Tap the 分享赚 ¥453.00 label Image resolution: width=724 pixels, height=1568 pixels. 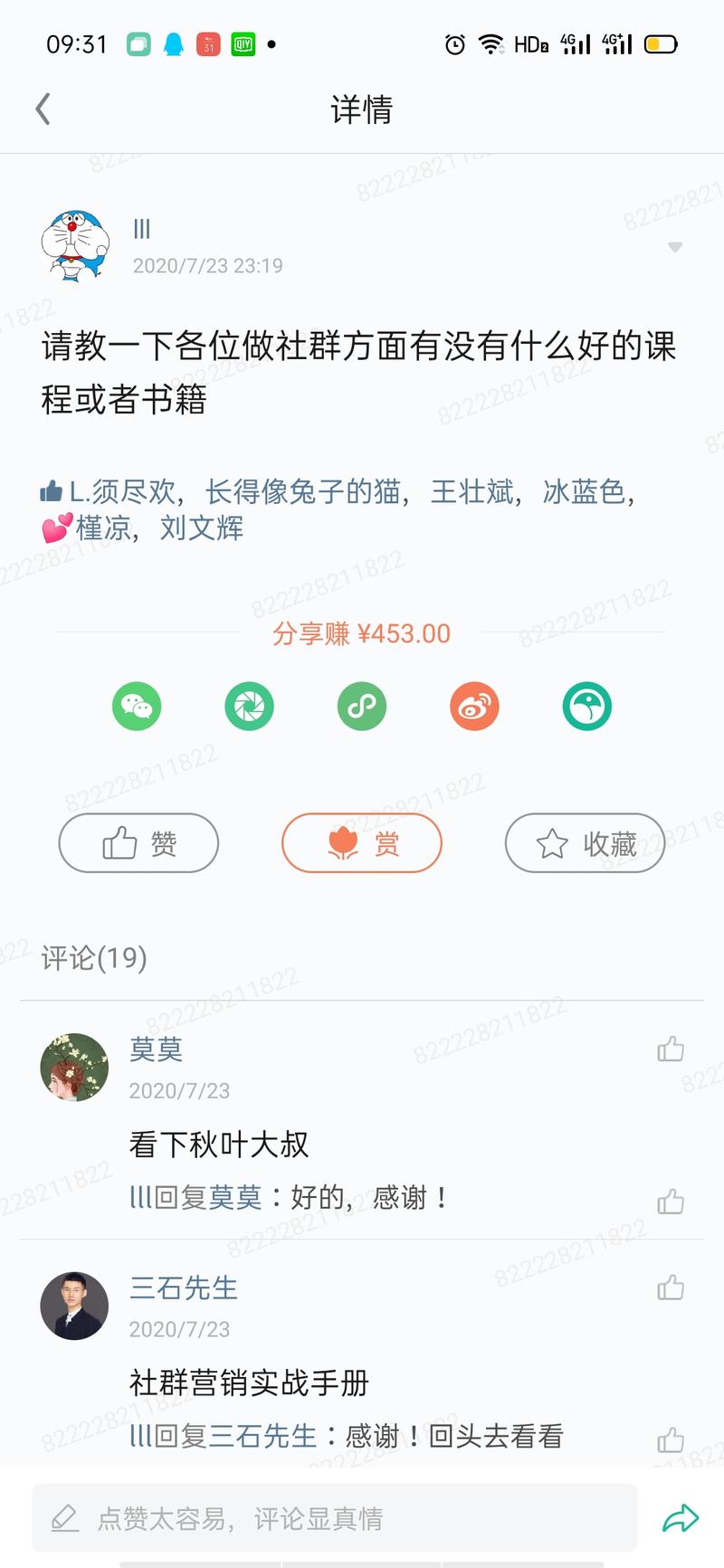point(361,633)
